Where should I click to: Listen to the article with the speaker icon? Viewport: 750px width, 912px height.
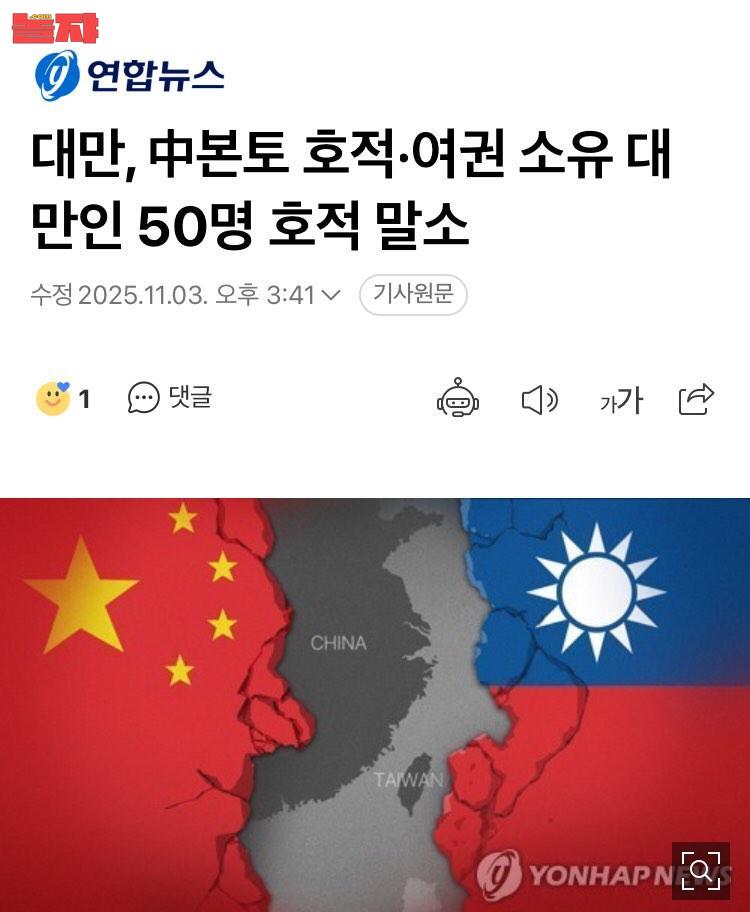pos(539,400)
